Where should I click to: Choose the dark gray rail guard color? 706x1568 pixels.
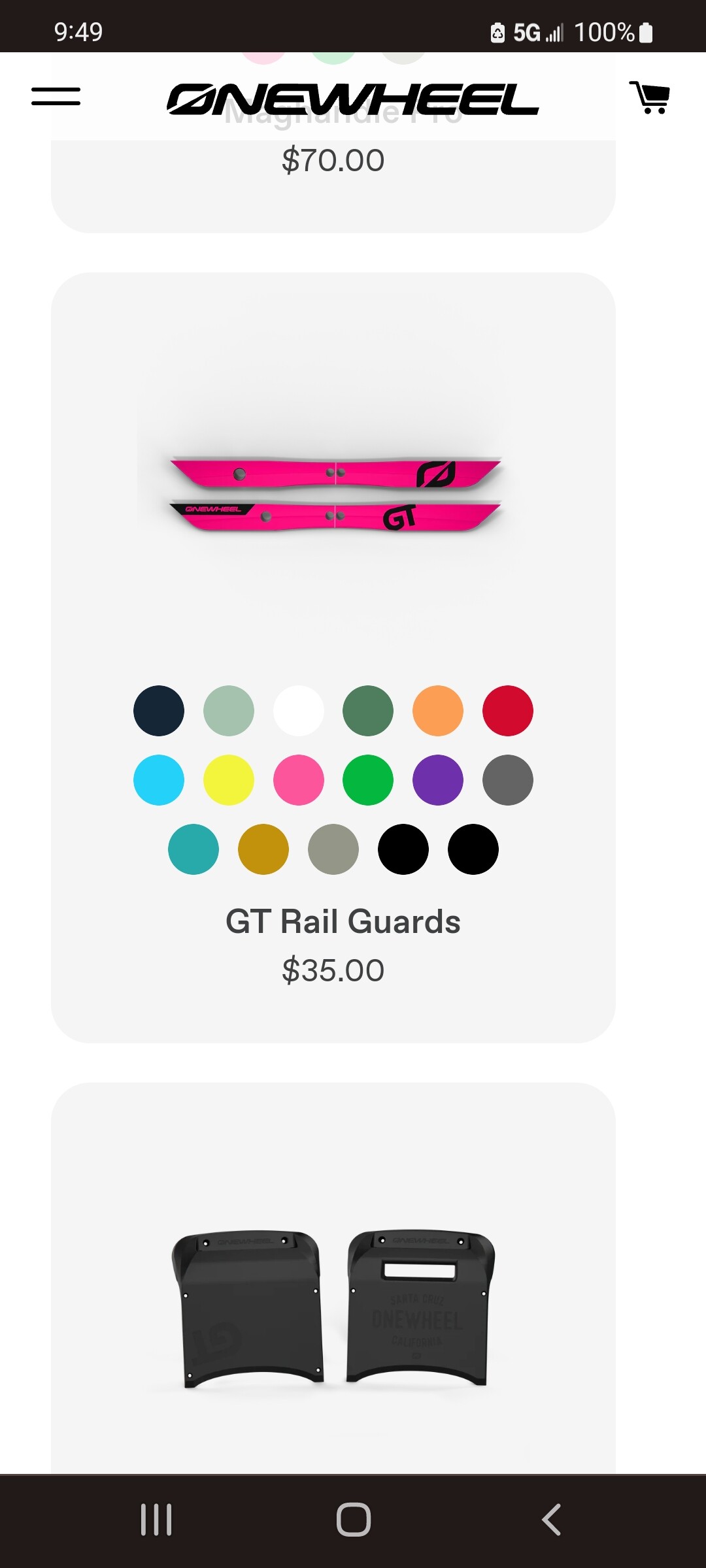click(508, 780)
